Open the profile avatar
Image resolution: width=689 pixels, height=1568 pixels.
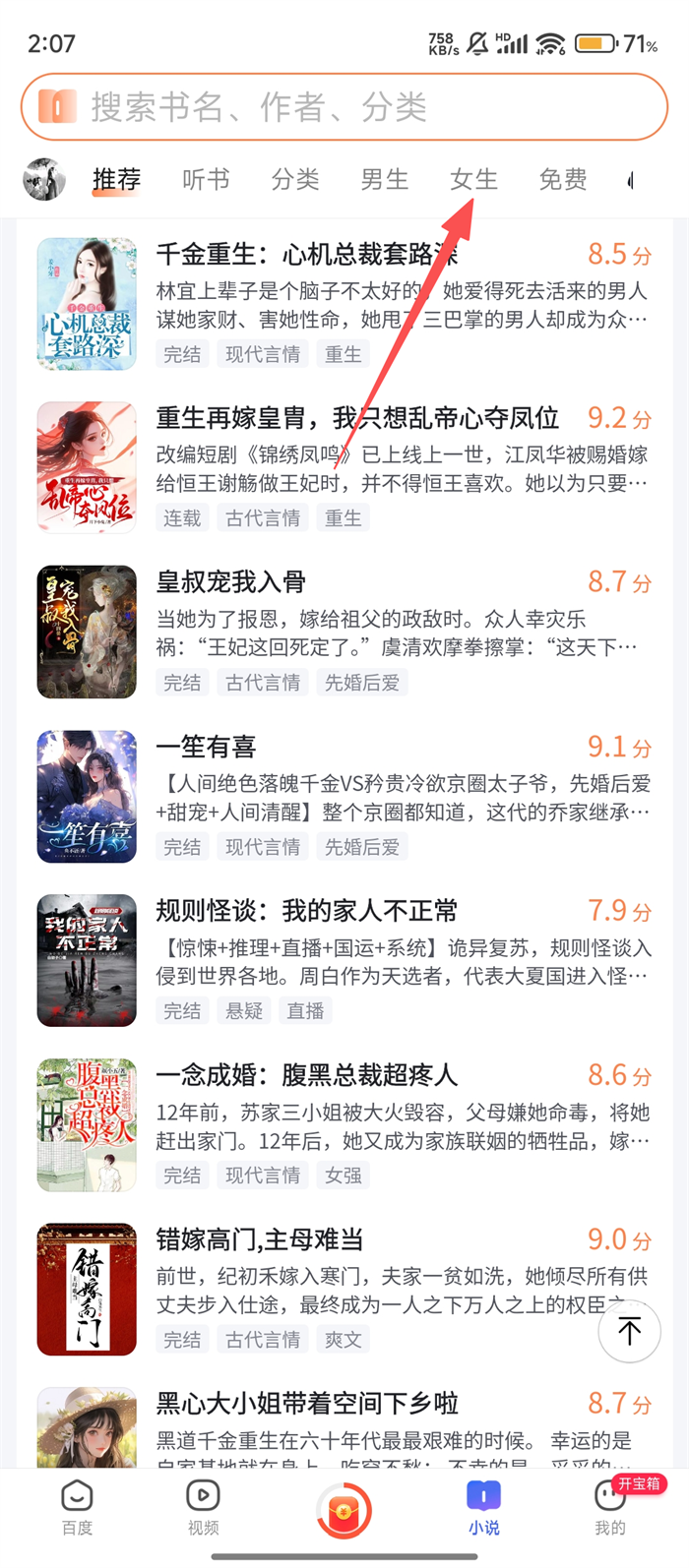click(44, 180)
